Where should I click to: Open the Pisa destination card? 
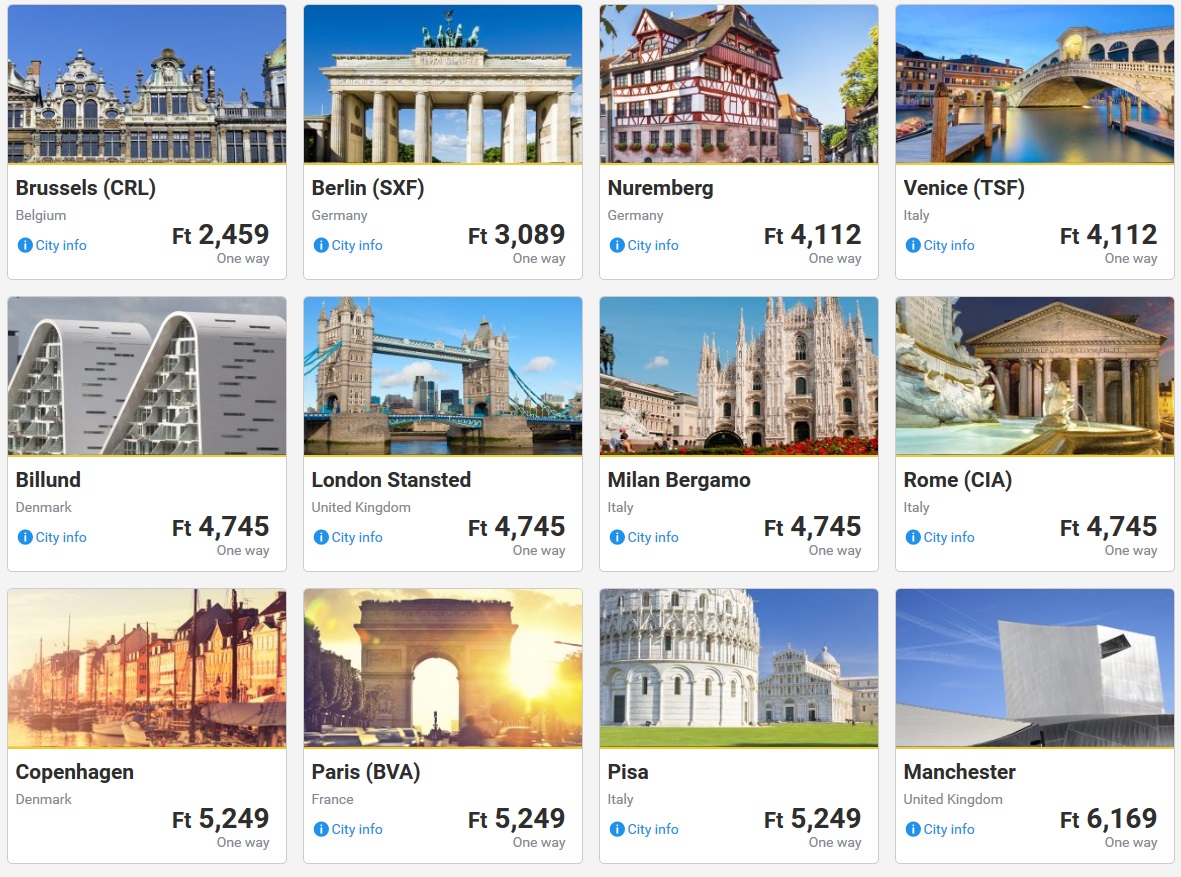738,669
